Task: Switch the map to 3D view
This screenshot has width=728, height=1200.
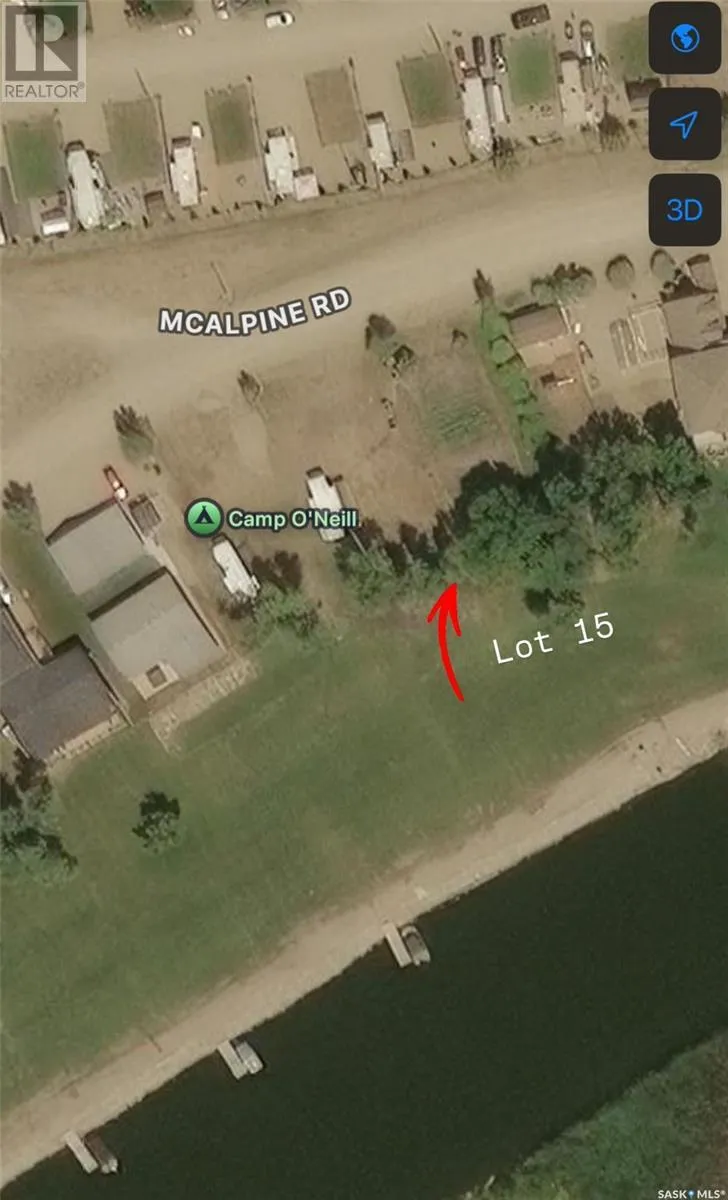Action: click(684, 210)
